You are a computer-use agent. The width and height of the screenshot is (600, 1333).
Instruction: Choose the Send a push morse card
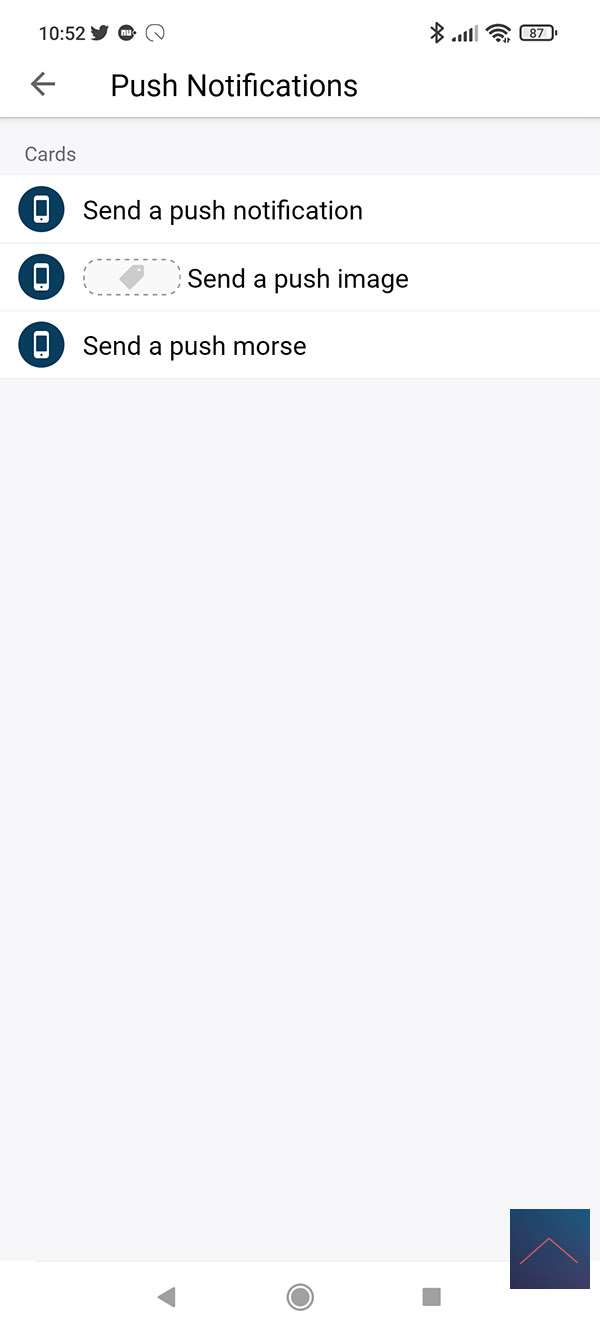[x=195, y=347]
